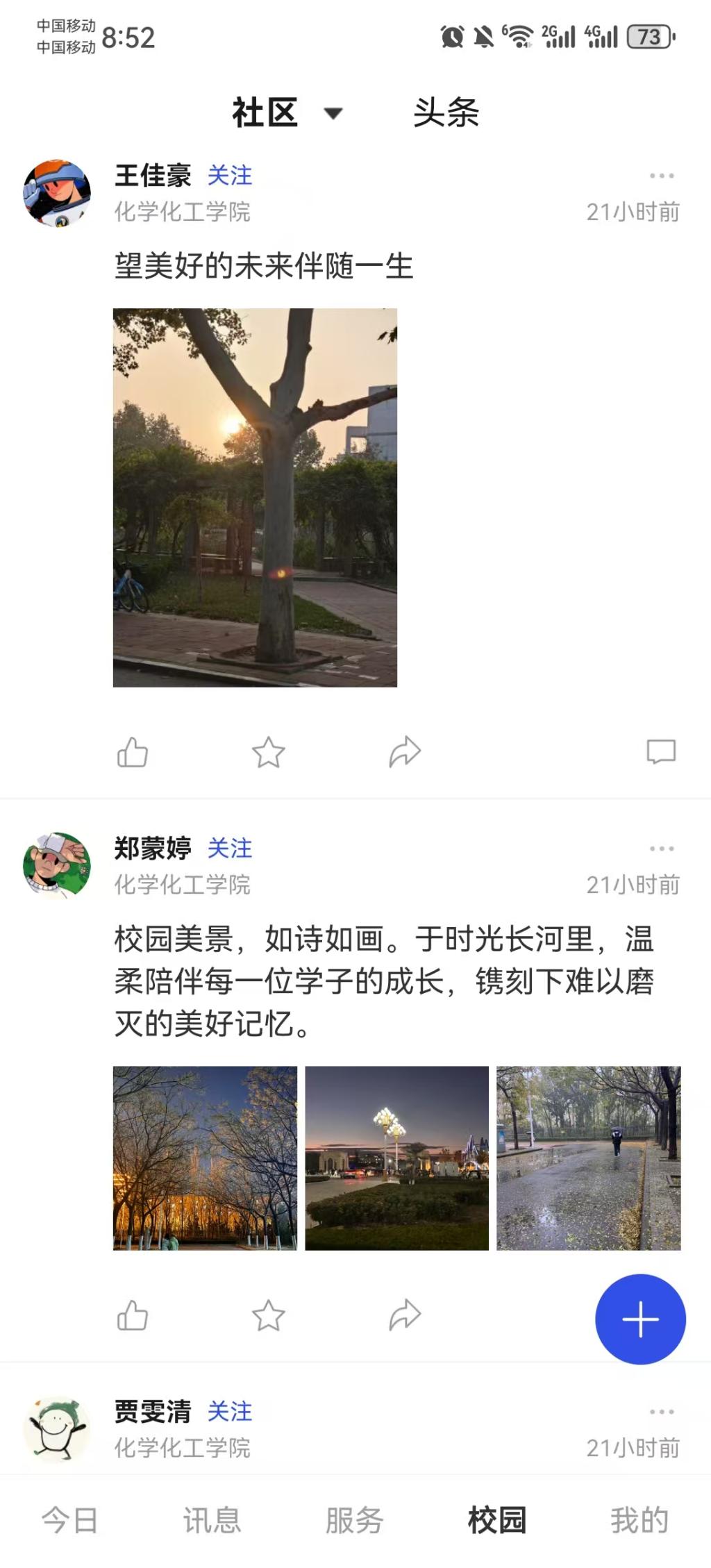Share 郑蒙婷's post
Image resolution: width=711 pixels, height=1568 pixels.
(x=405, y=1315)
